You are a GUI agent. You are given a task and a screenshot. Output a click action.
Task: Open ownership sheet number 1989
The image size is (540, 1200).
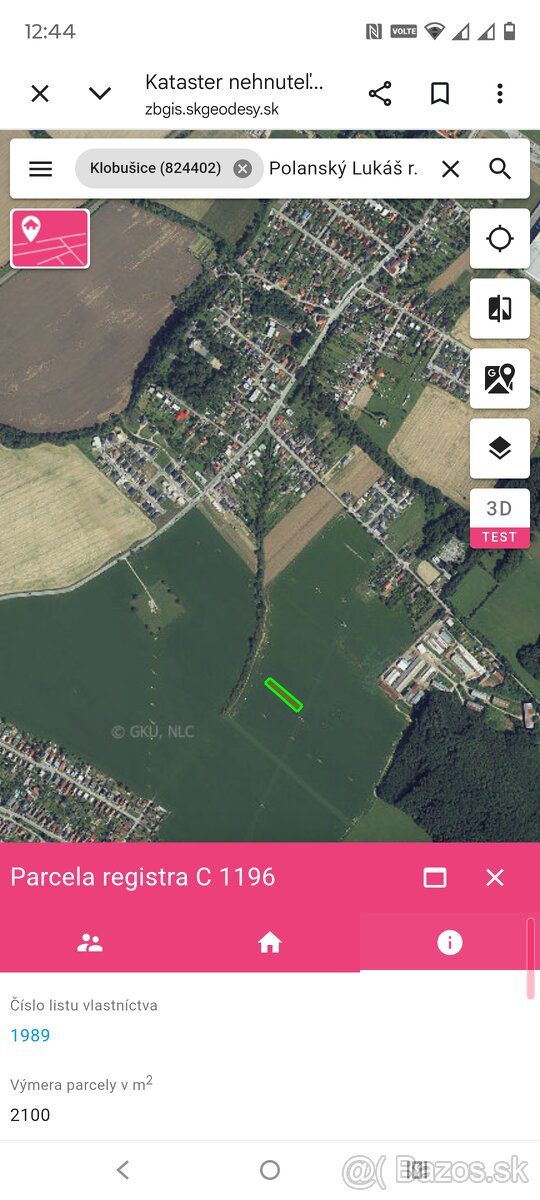click(30, 1035)
